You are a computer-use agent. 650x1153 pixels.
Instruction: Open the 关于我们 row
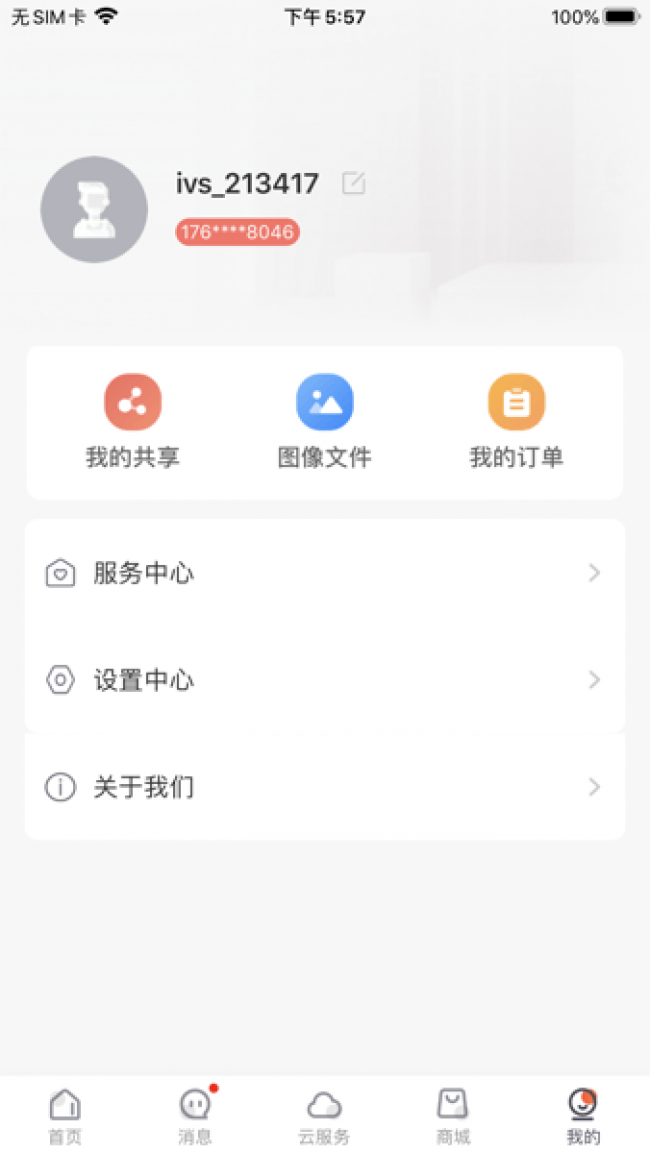pos(325,787)
